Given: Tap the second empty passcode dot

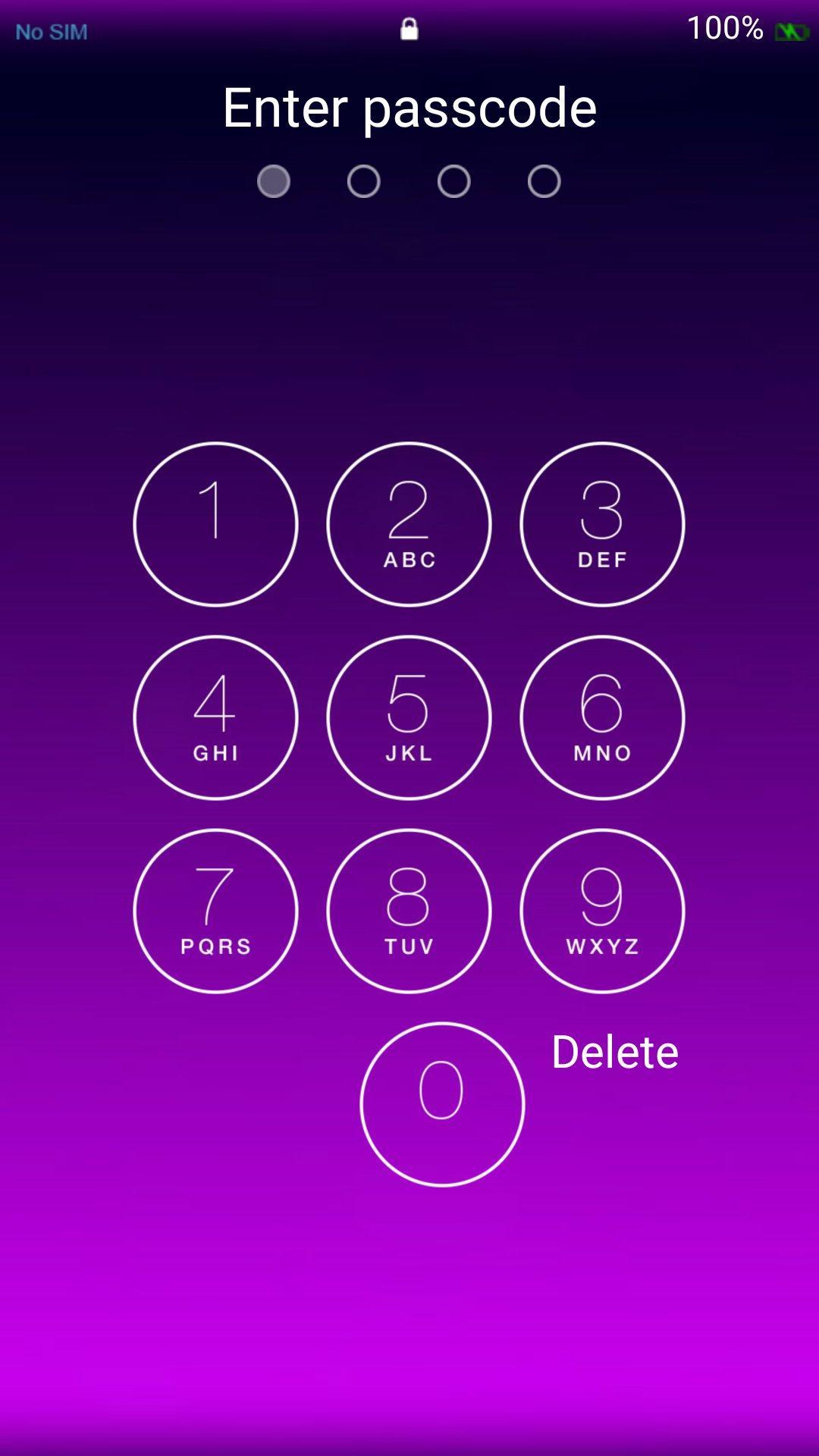Looking at the screenshot, I should [x=363, y=181].
